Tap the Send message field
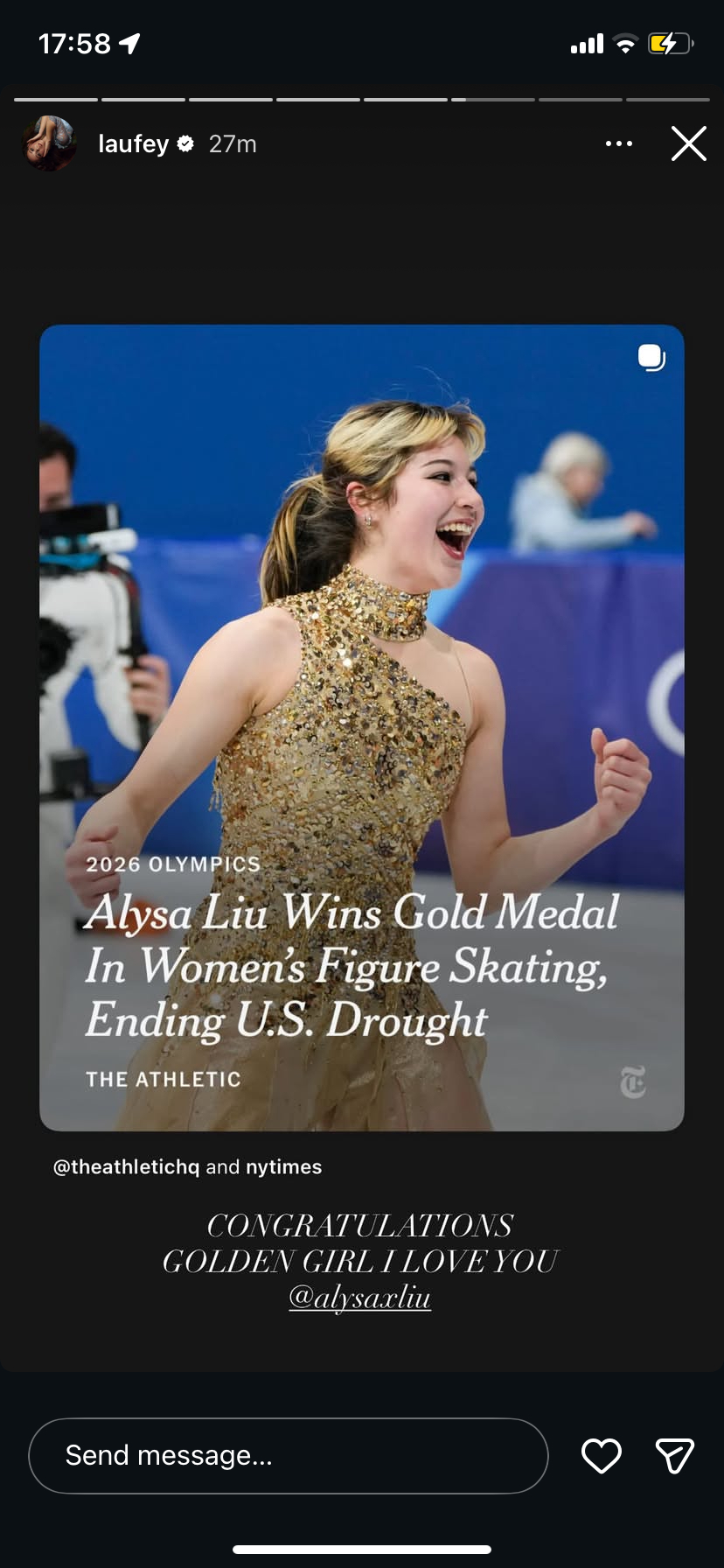The width and height of the screenshot is (724, 1568). pos(289,1455)
